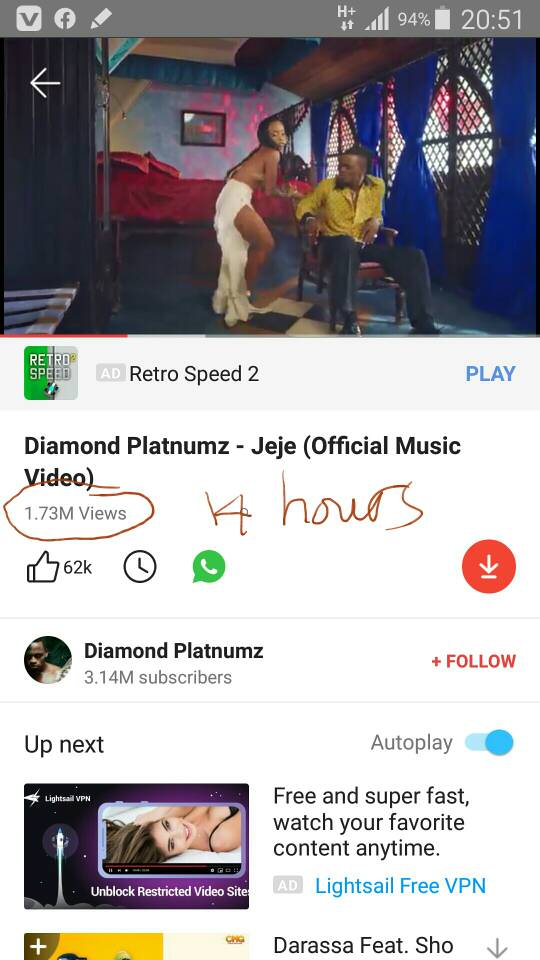Viewport: 540px width, 960px height.
Task: Download the video with the red button
Action: 489,566
